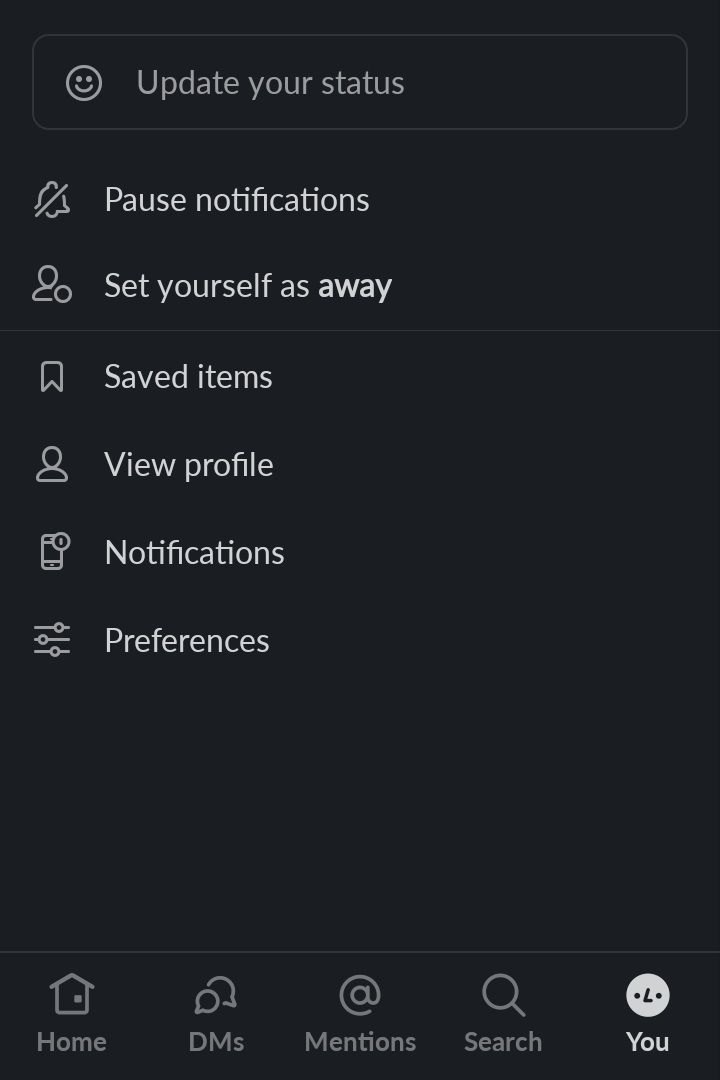Open Preferences
Image resolution: width=720 pixels, height=1080 pixels.
(187, 641)
